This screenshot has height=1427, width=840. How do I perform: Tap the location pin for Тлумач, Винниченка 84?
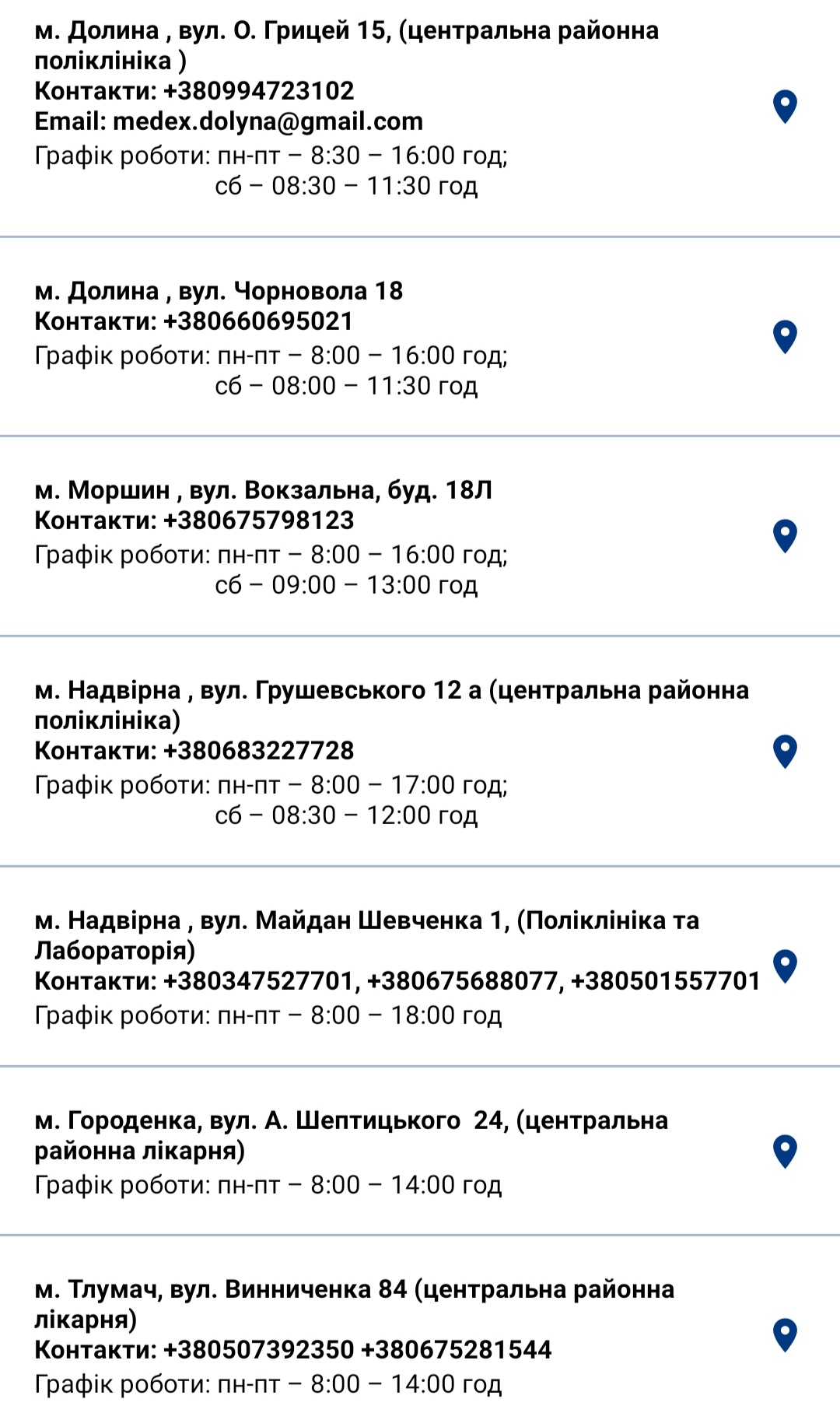pos(786,1335)
